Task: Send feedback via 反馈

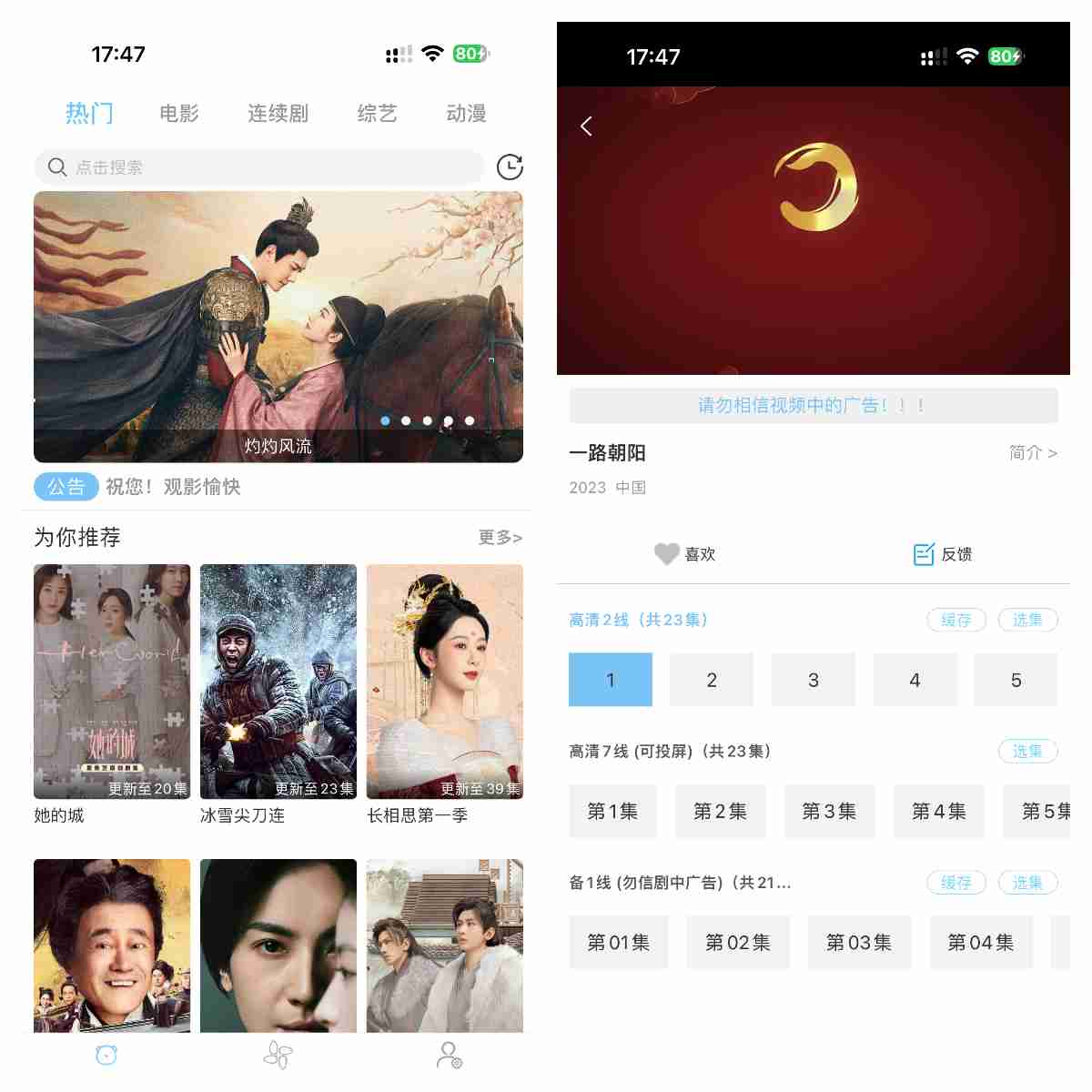Action: point(943,553)
